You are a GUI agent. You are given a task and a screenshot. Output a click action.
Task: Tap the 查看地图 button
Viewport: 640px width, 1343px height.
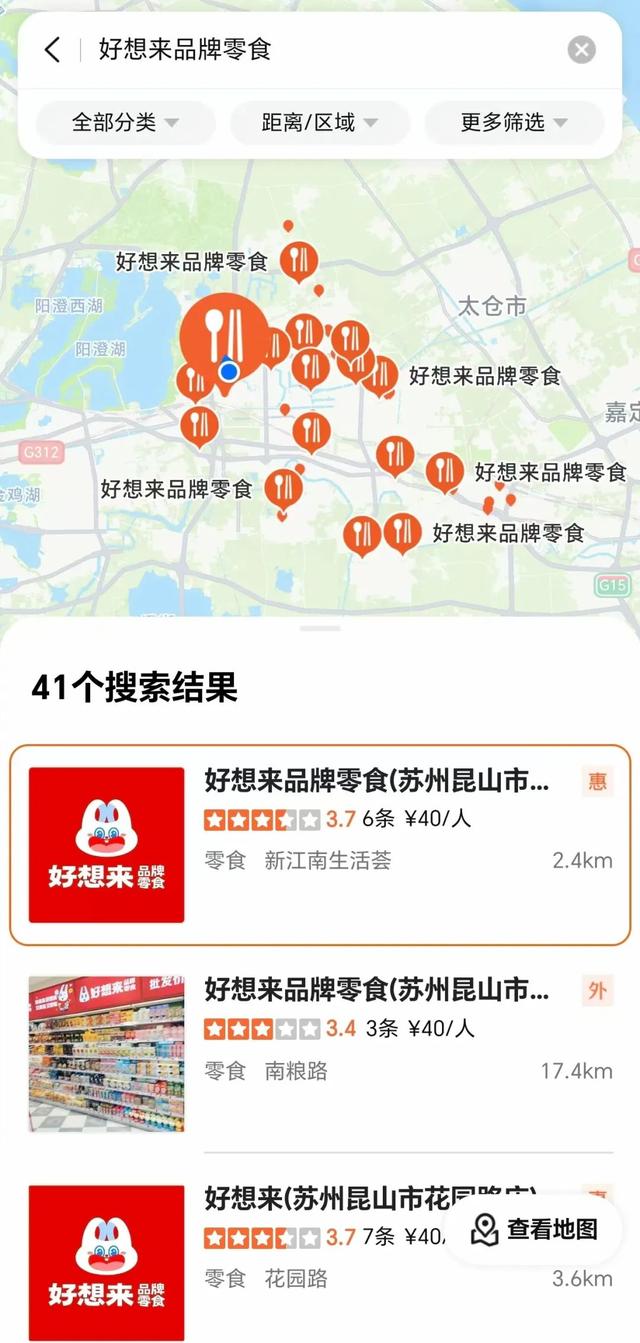(x=534, y=1229)
